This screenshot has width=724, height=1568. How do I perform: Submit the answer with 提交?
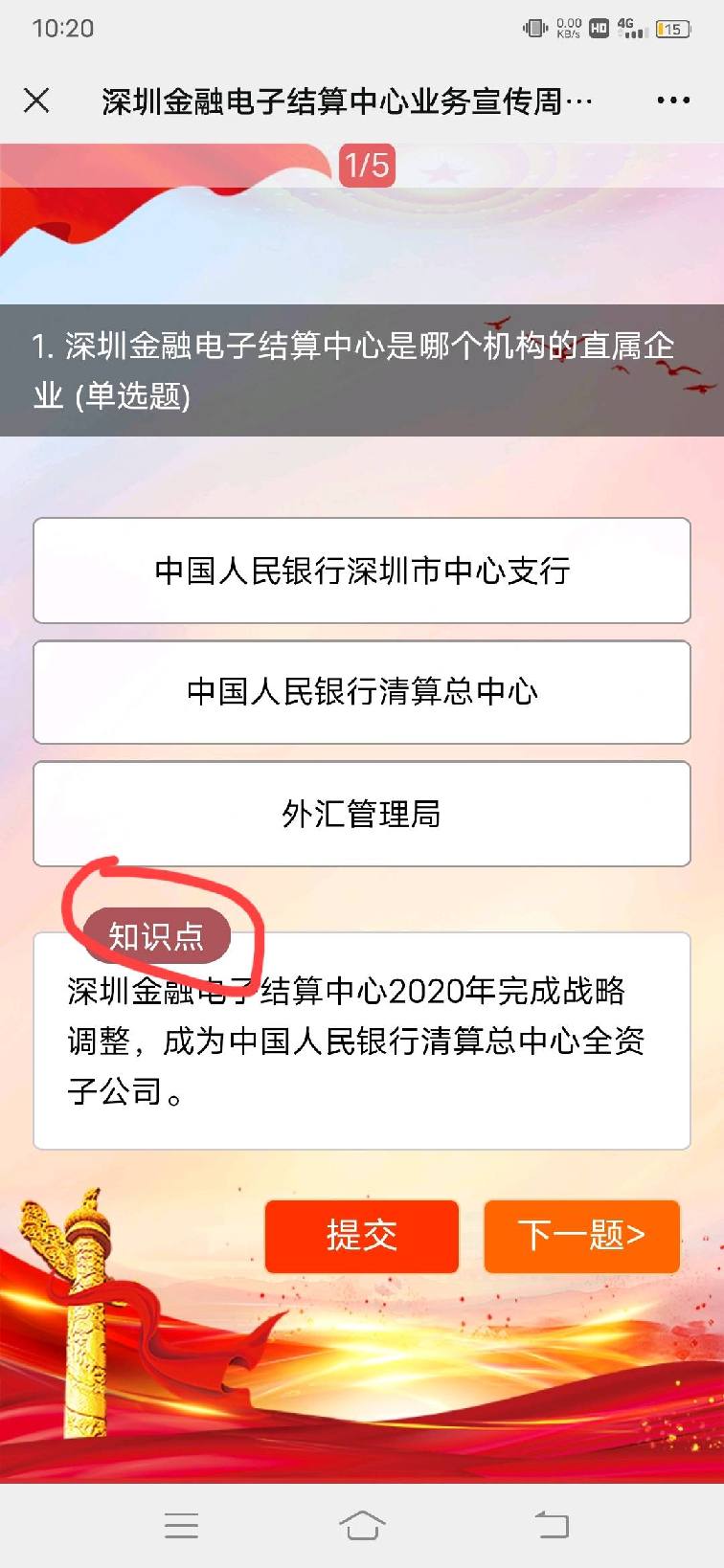(361, 1236)
